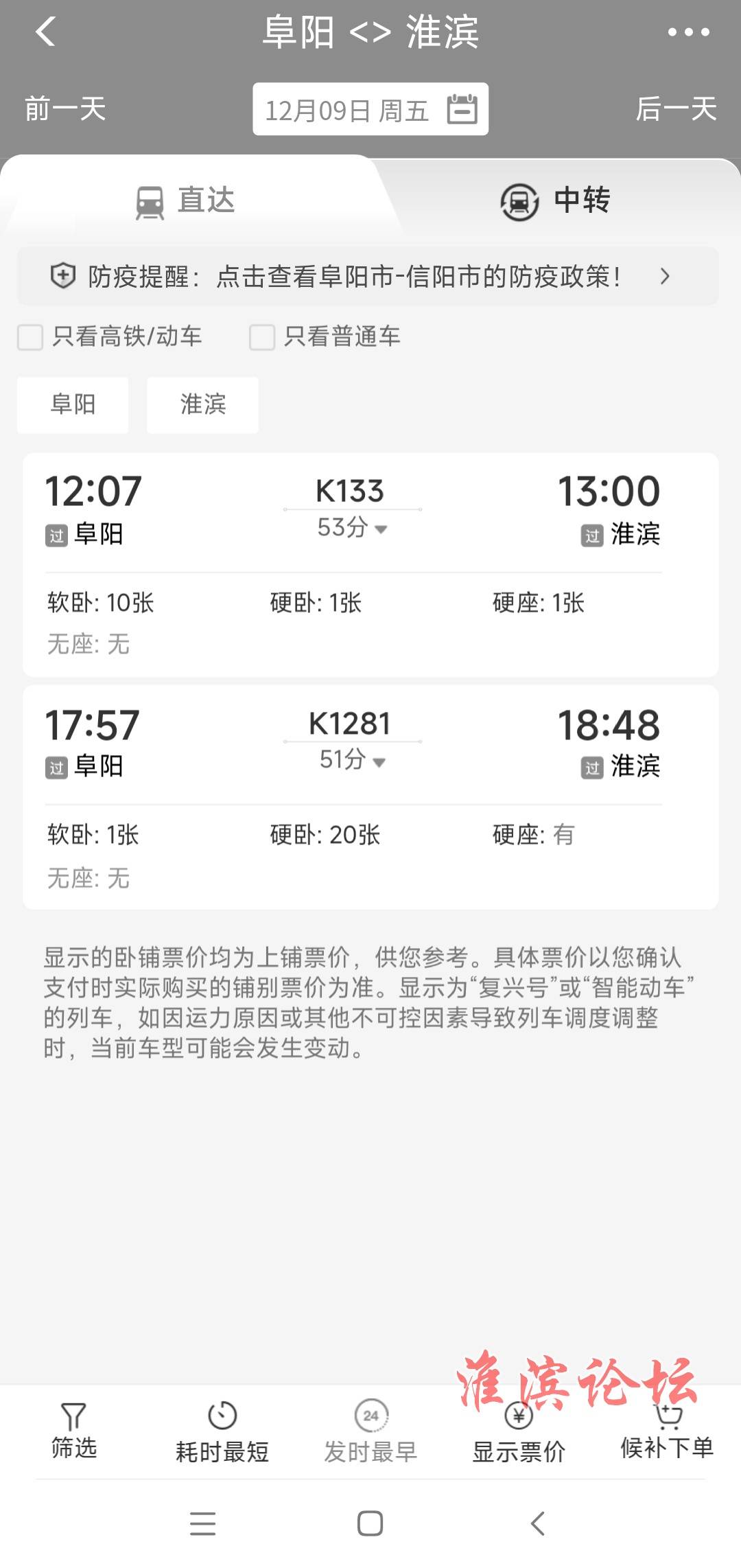Check the 只看高铁/动车 checkbox
This screenshot has width=741, height=1568.
[x=30, y=337]
